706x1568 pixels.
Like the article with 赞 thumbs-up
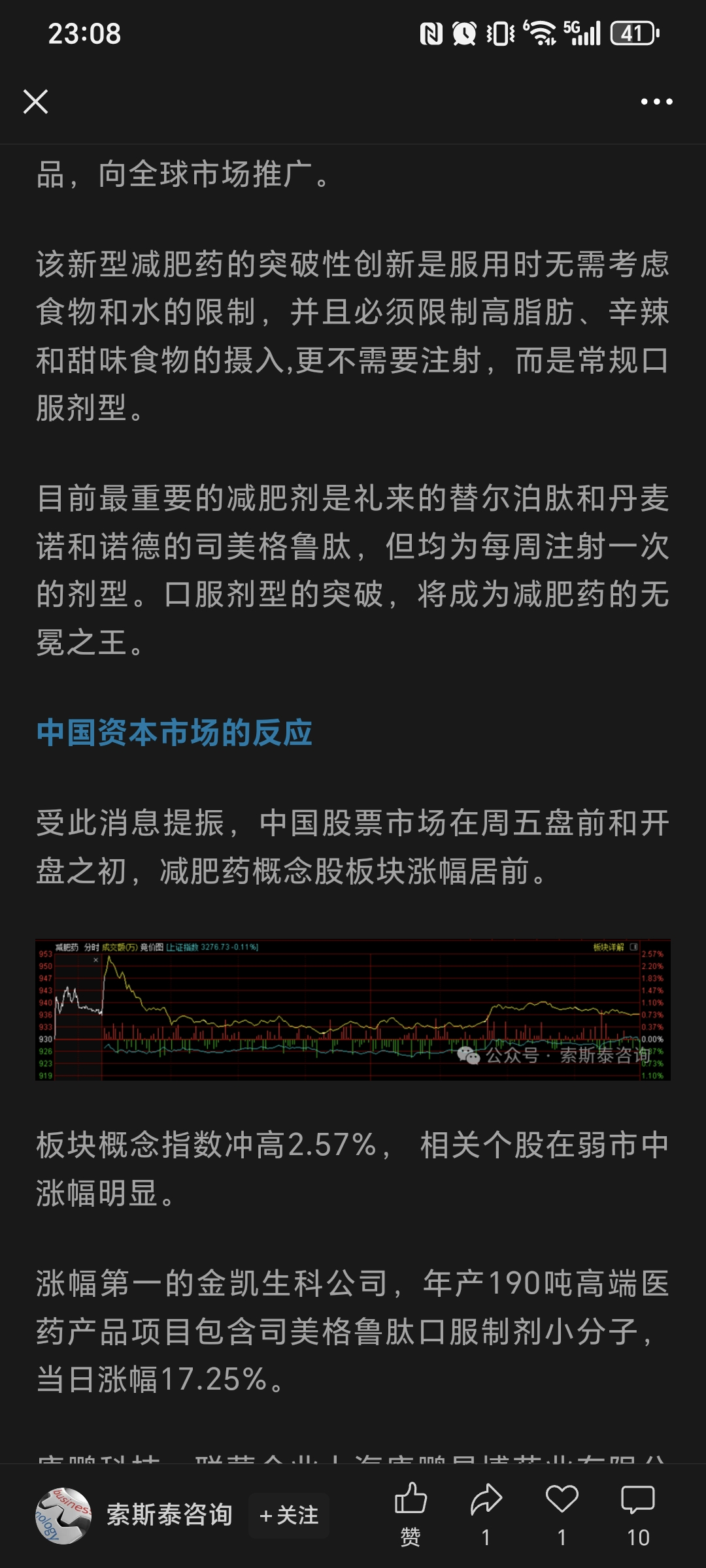point(411,1514)
